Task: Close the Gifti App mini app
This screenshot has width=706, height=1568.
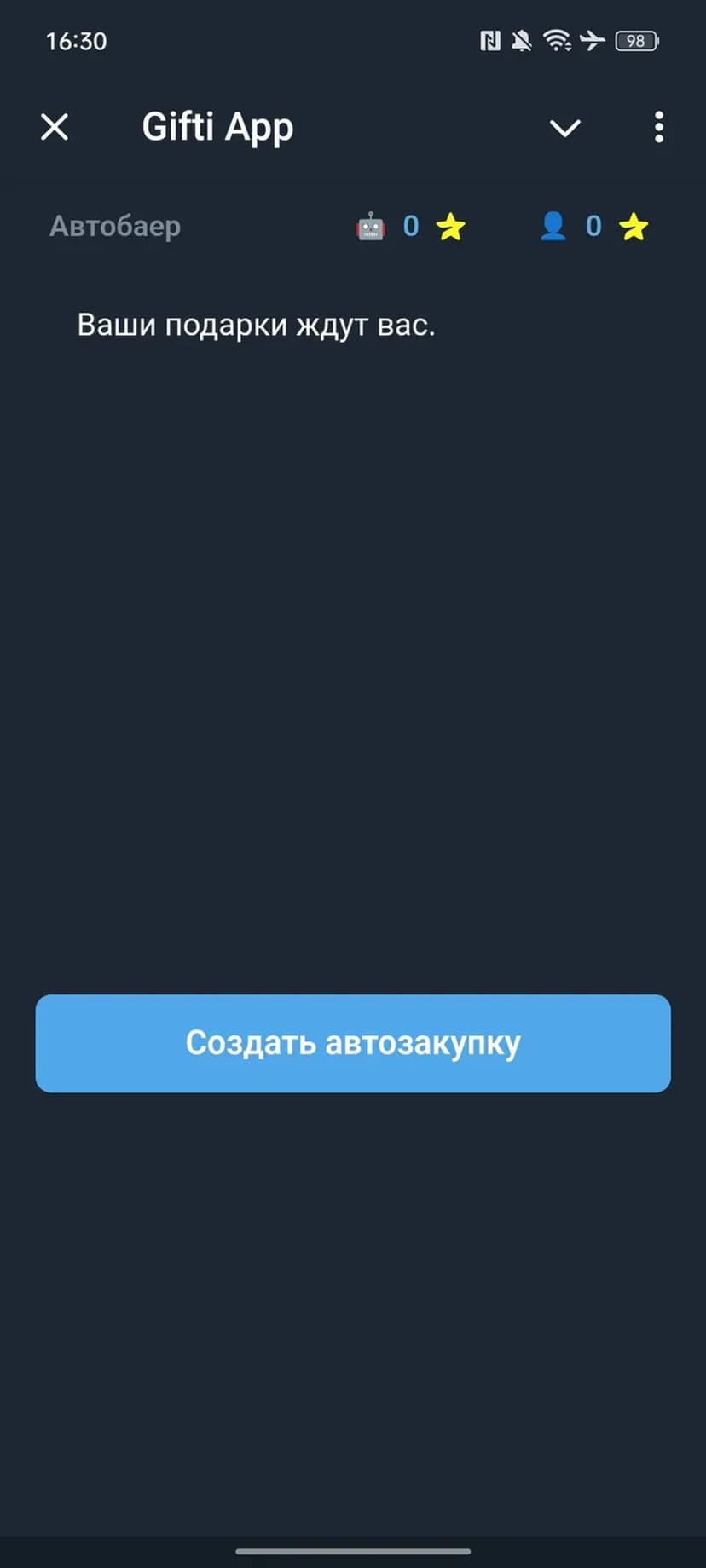Action: point(55,128)
